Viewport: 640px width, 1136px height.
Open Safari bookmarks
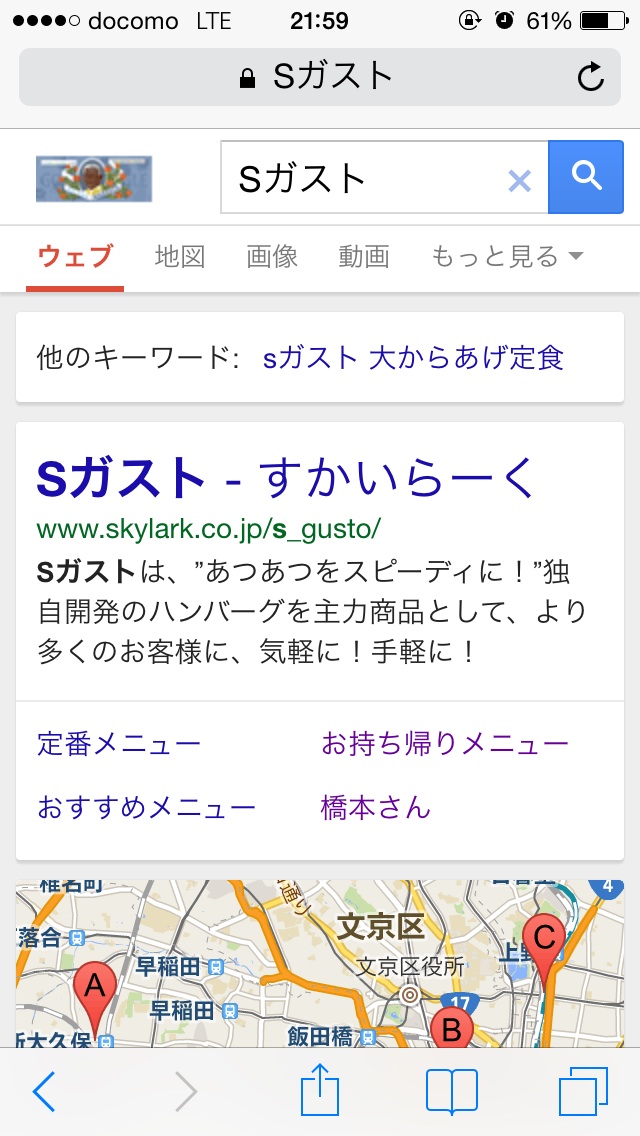click(x=451, y=1092)
